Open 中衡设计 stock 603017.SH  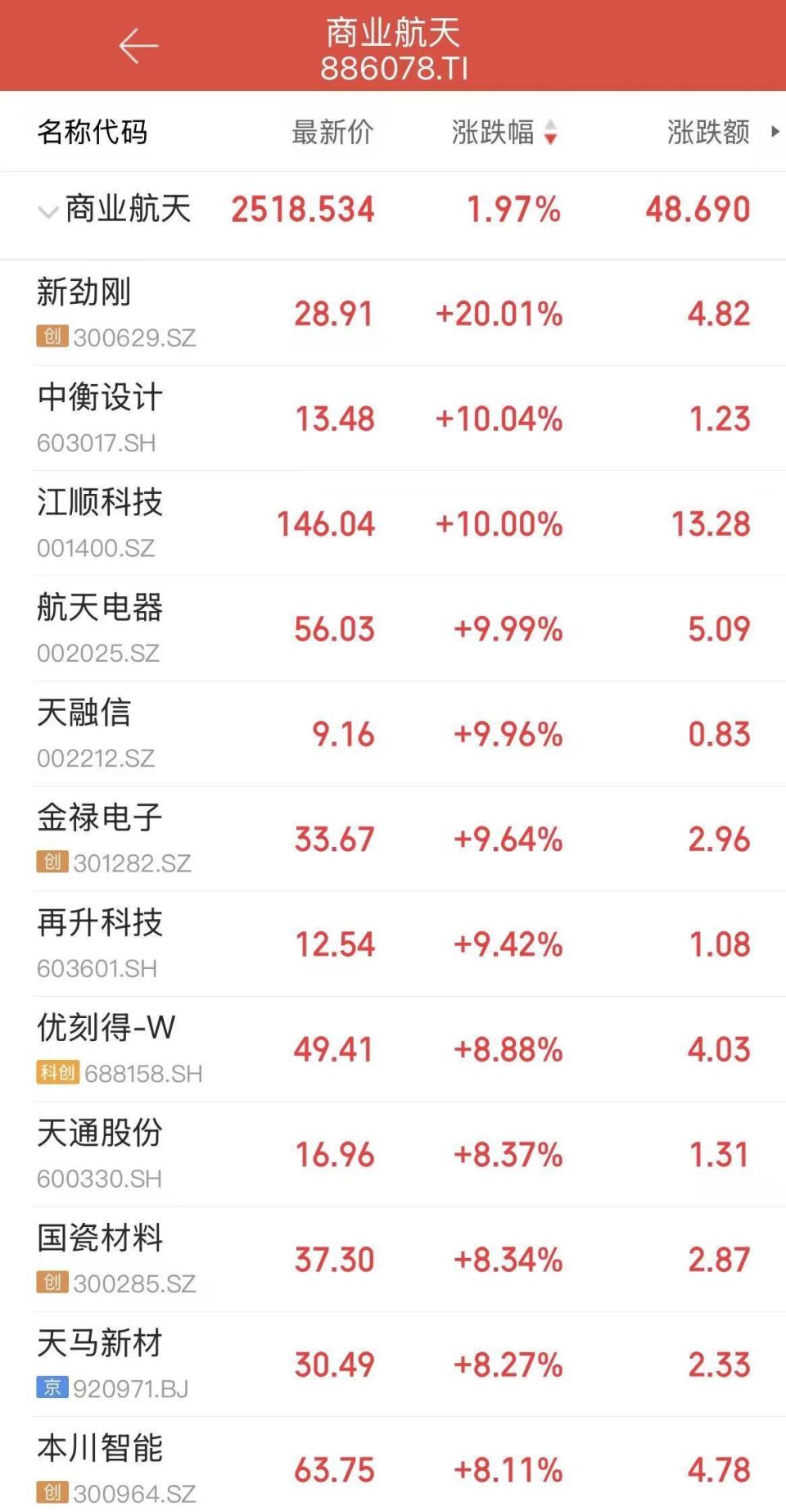click(101, 399)
